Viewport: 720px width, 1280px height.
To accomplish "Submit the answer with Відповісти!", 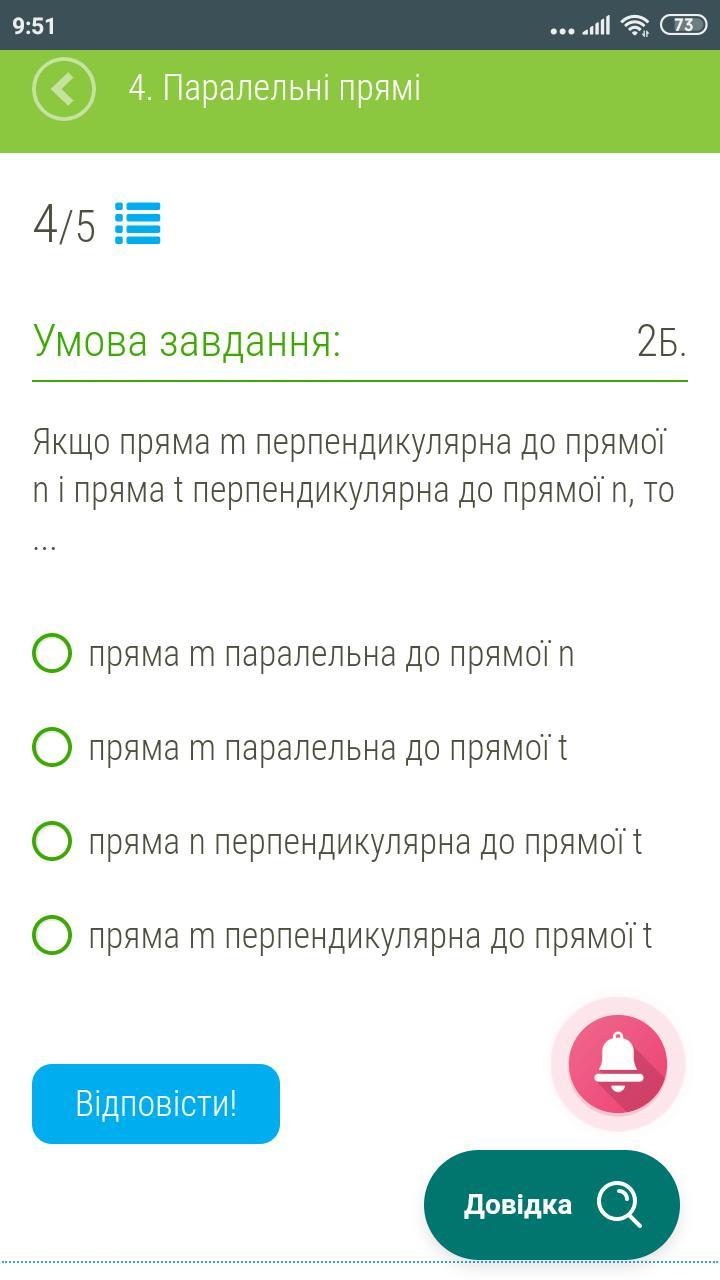I will (x=156, y=1104).
